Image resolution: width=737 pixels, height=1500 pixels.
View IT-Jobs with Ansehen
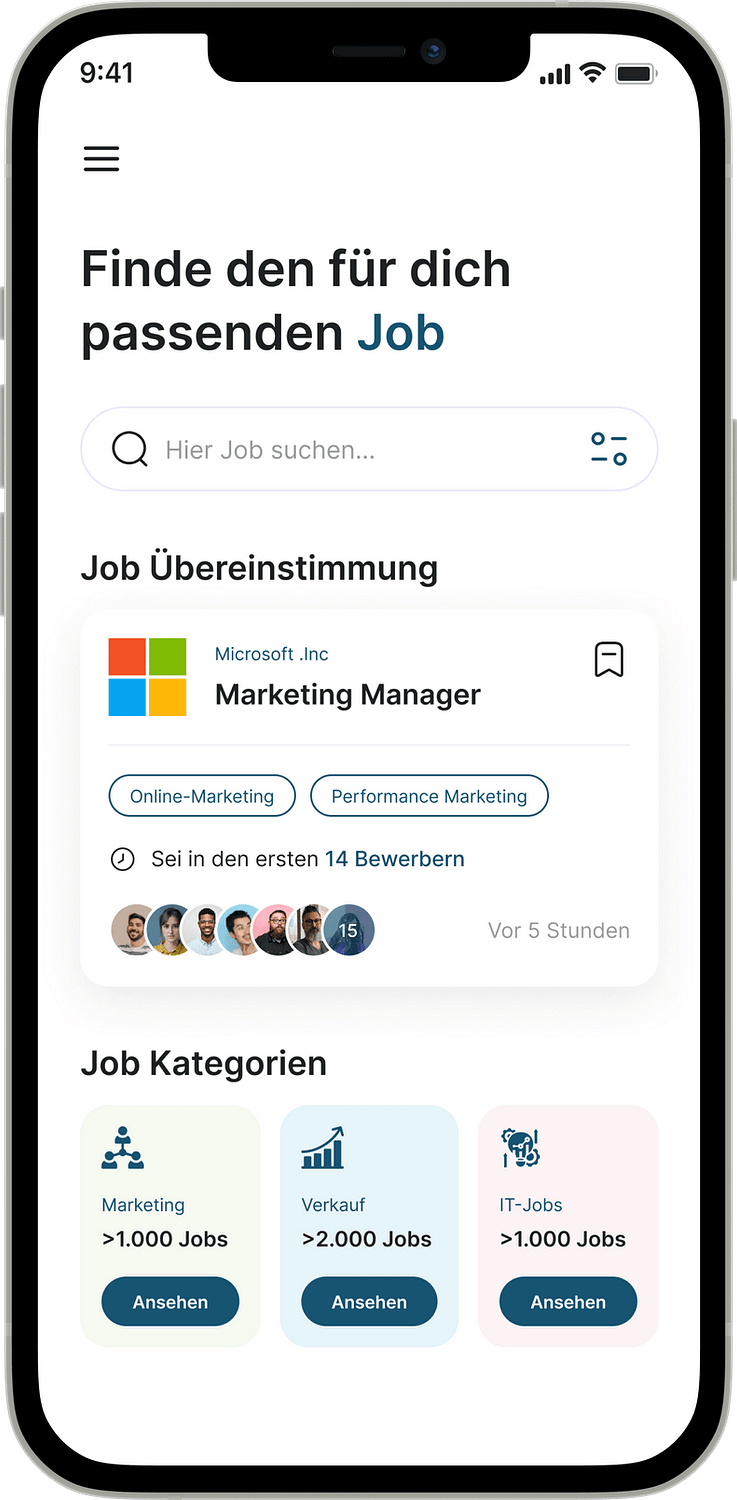point(568,1302)
